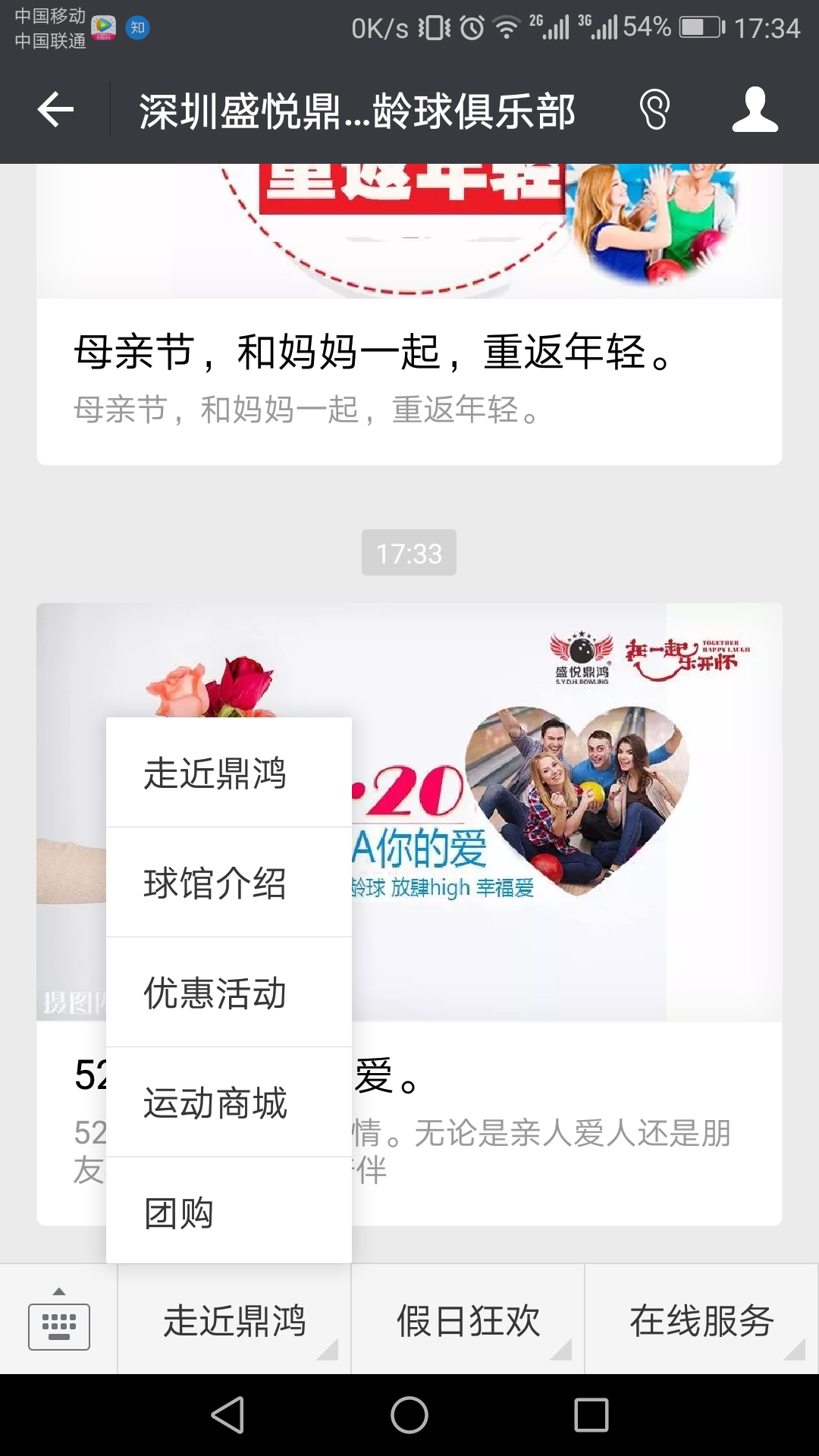Collapse the 走近鼎鸿 bottom menu
The height and width of the screenshot is (1456, 819).
coord(234,1320)
